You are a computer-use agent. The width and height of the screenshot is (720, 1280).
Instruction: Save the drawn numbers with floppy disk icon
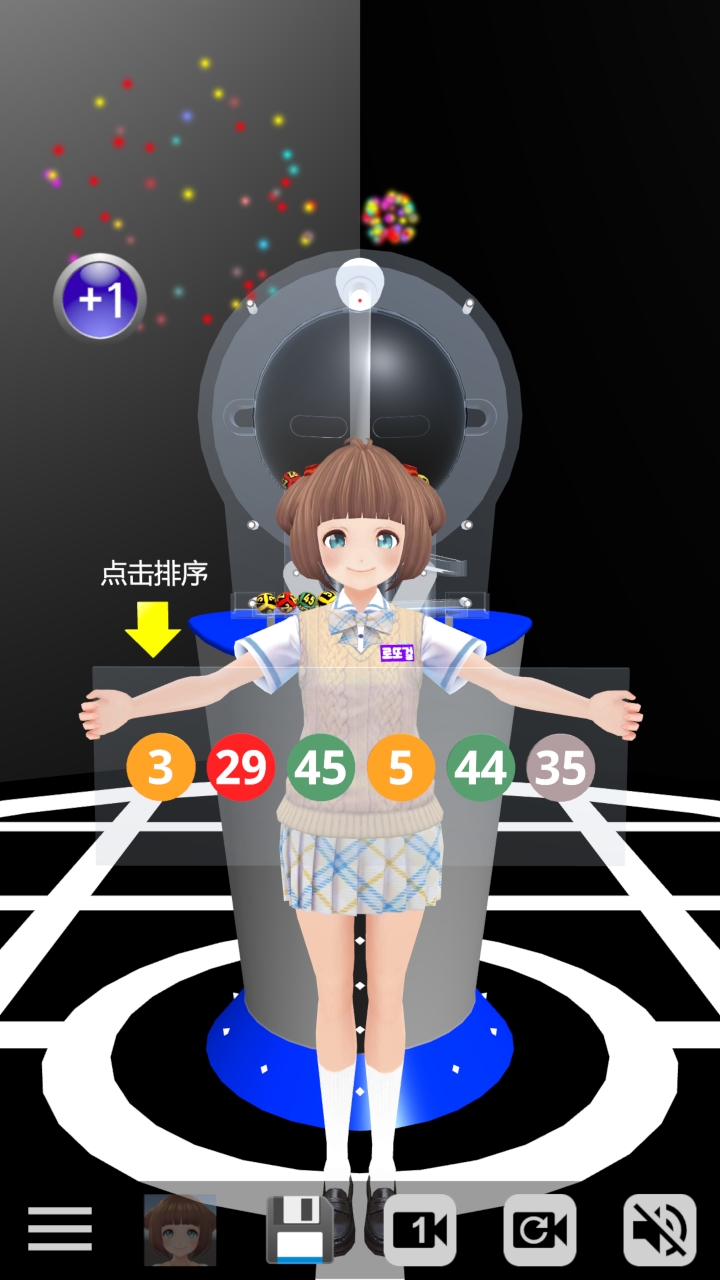[x=299, y=1229]
